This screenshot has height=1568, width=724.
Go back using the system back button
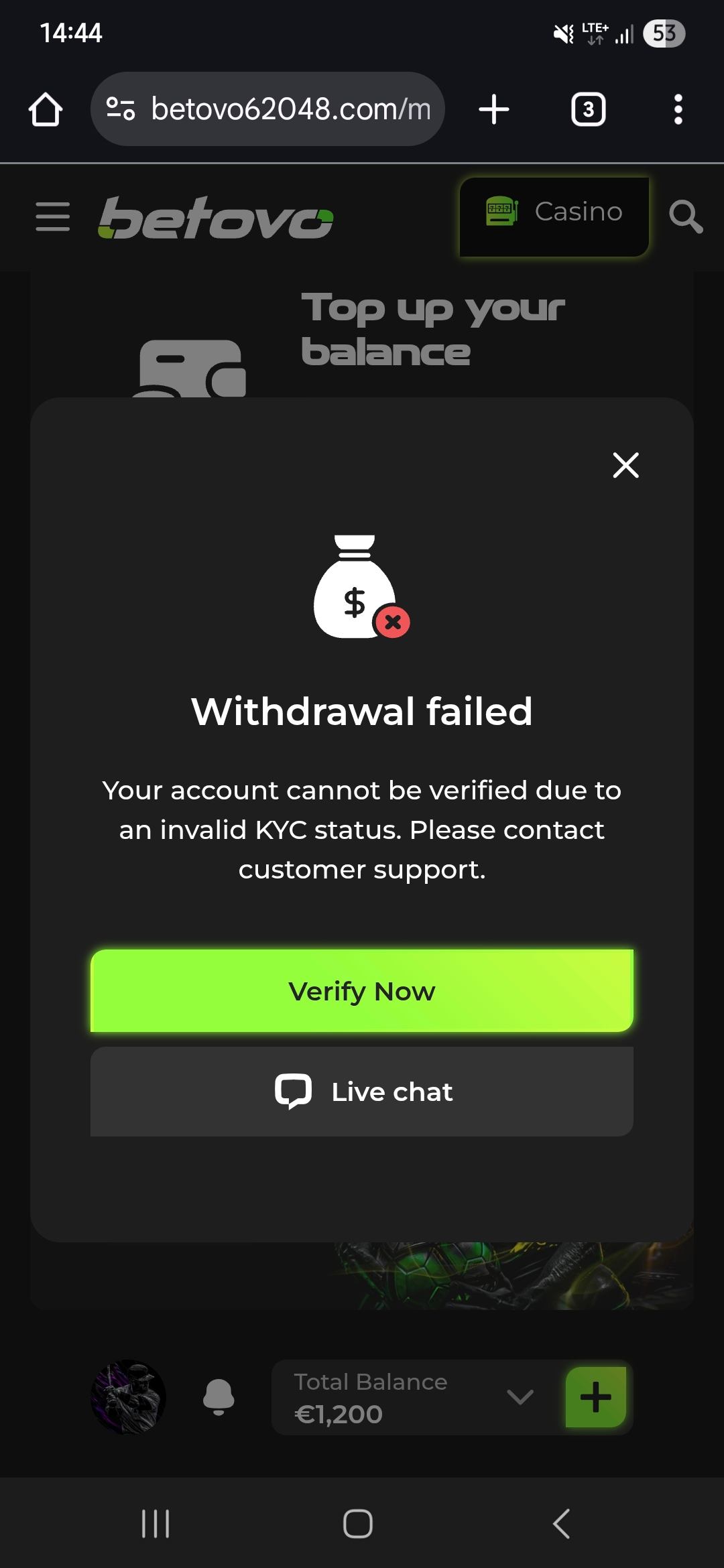tap(562, 1523)
